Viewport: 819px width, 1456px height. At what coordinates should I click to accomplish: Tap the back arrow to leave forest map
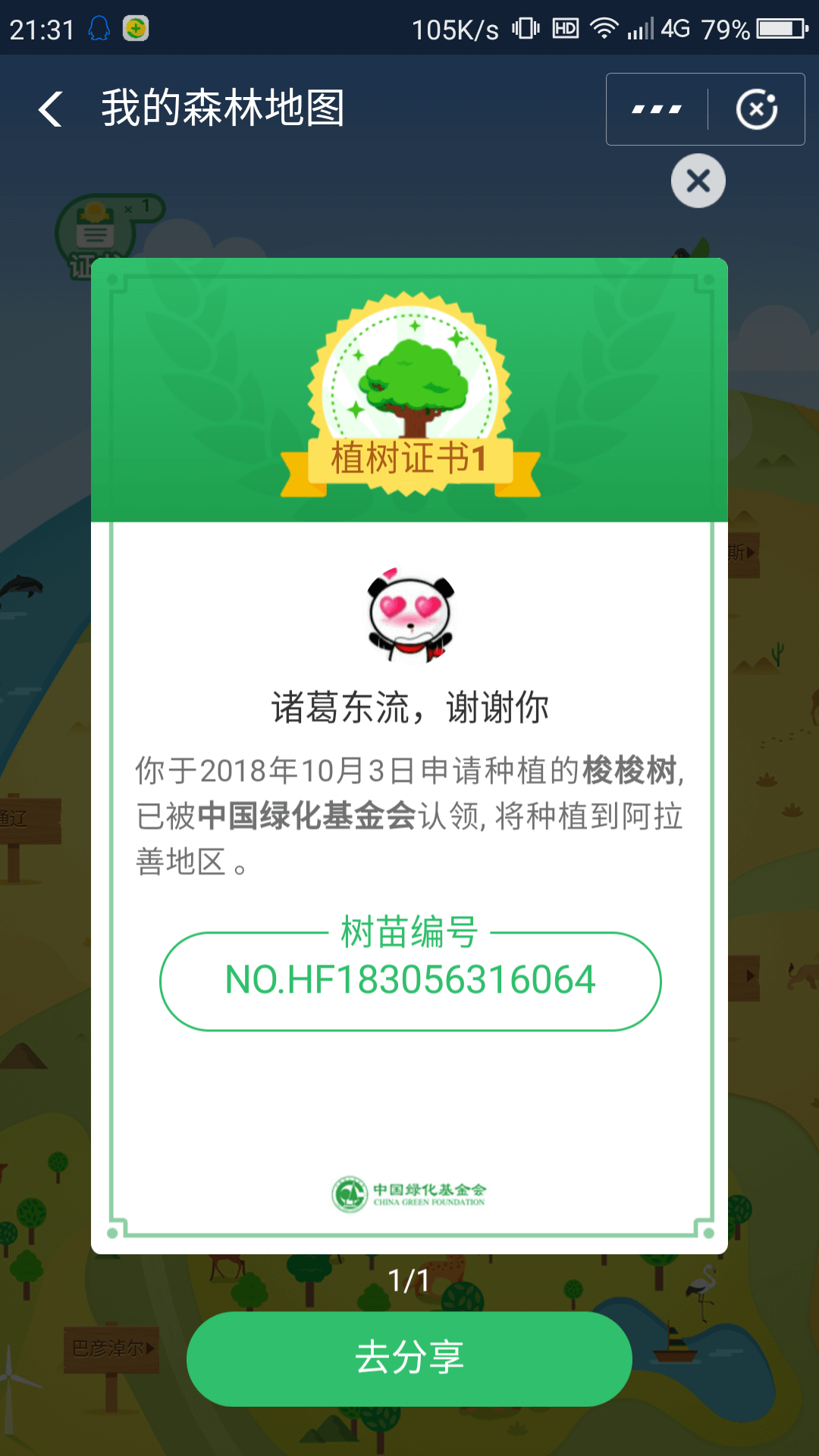point(49,109)
